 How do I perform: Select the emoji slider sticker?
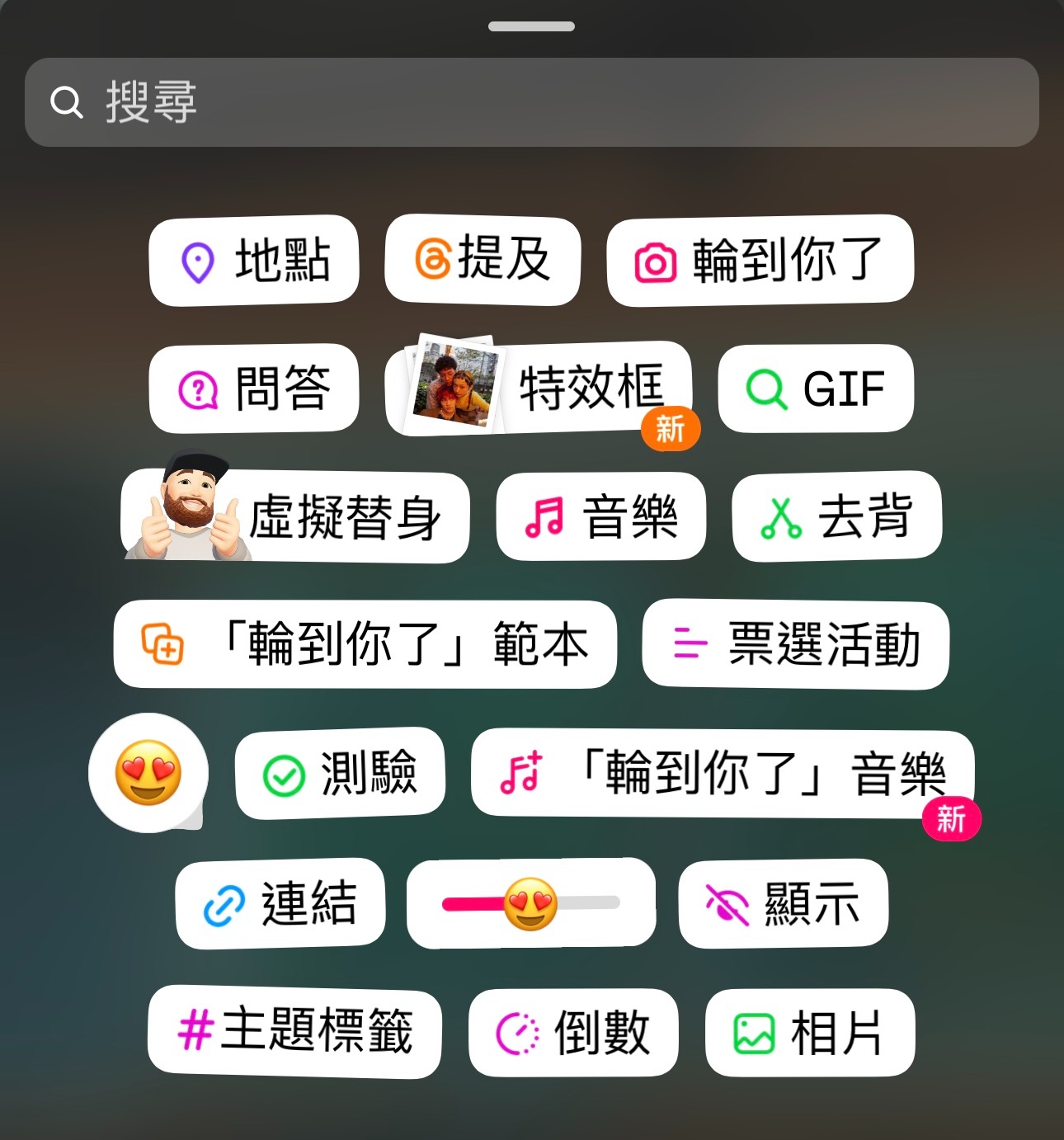pos(530,901)
